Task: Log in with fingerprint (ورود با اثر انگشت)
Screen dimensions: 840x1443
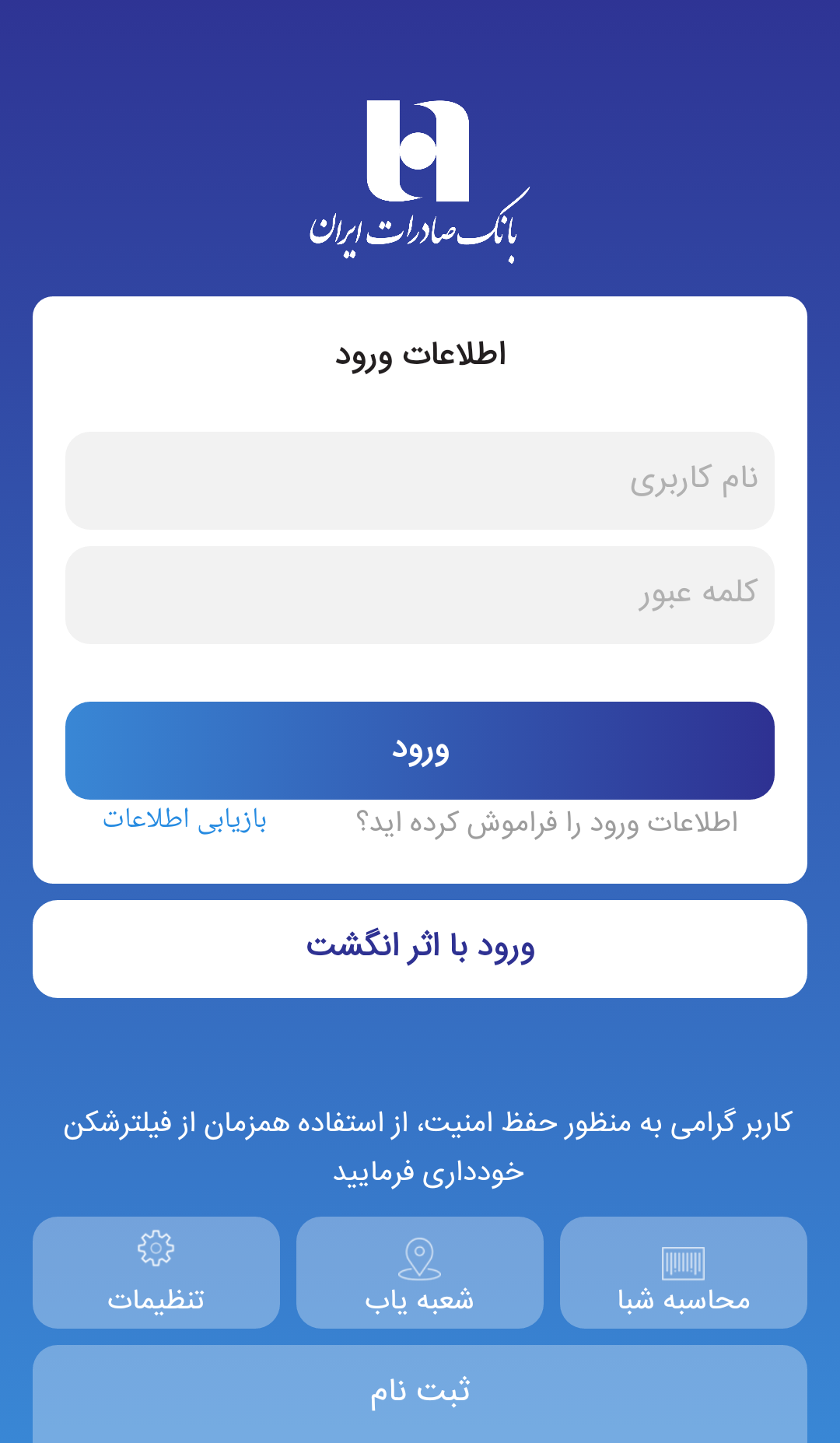Action: [x=420, y=949]
